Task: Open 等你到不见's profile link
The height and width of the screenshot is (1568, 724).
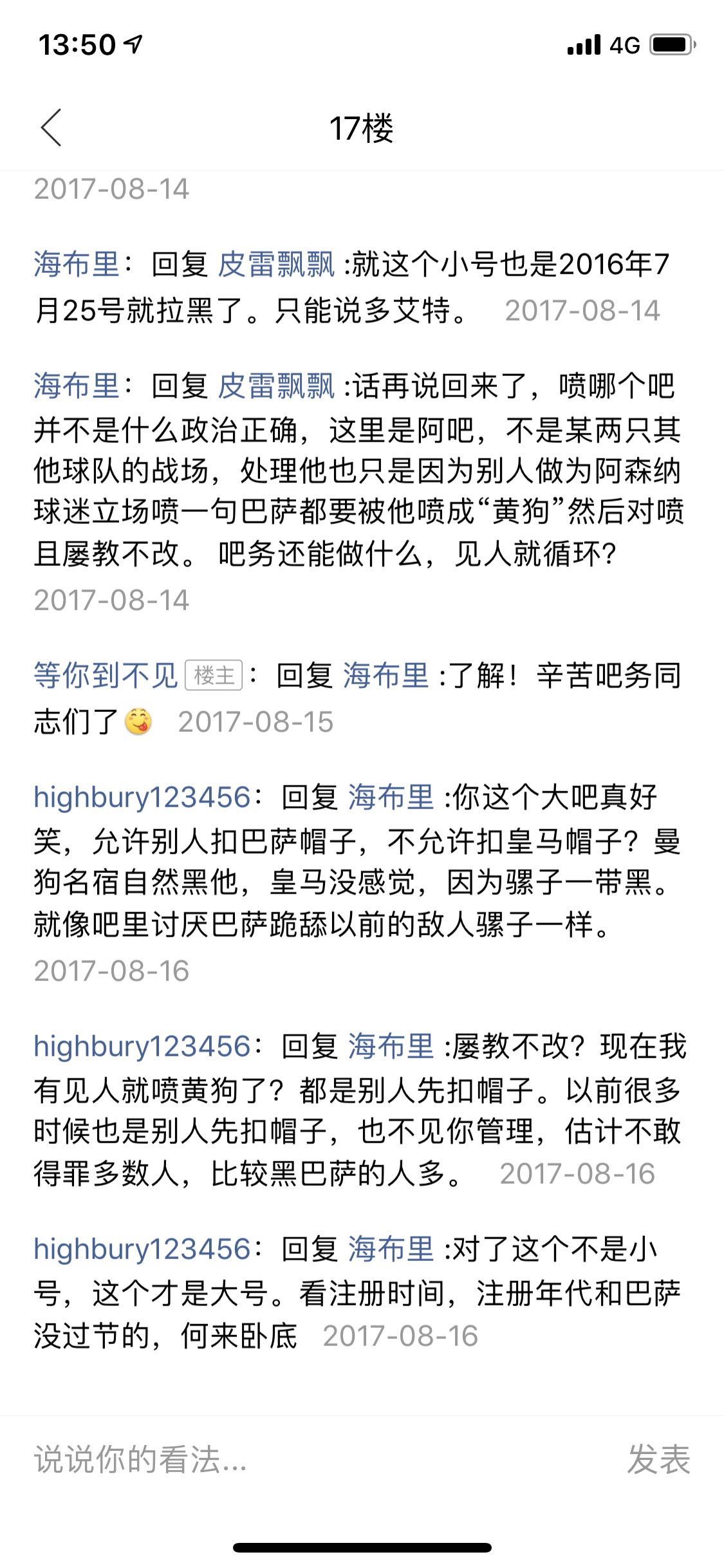Action: (106, 676)
